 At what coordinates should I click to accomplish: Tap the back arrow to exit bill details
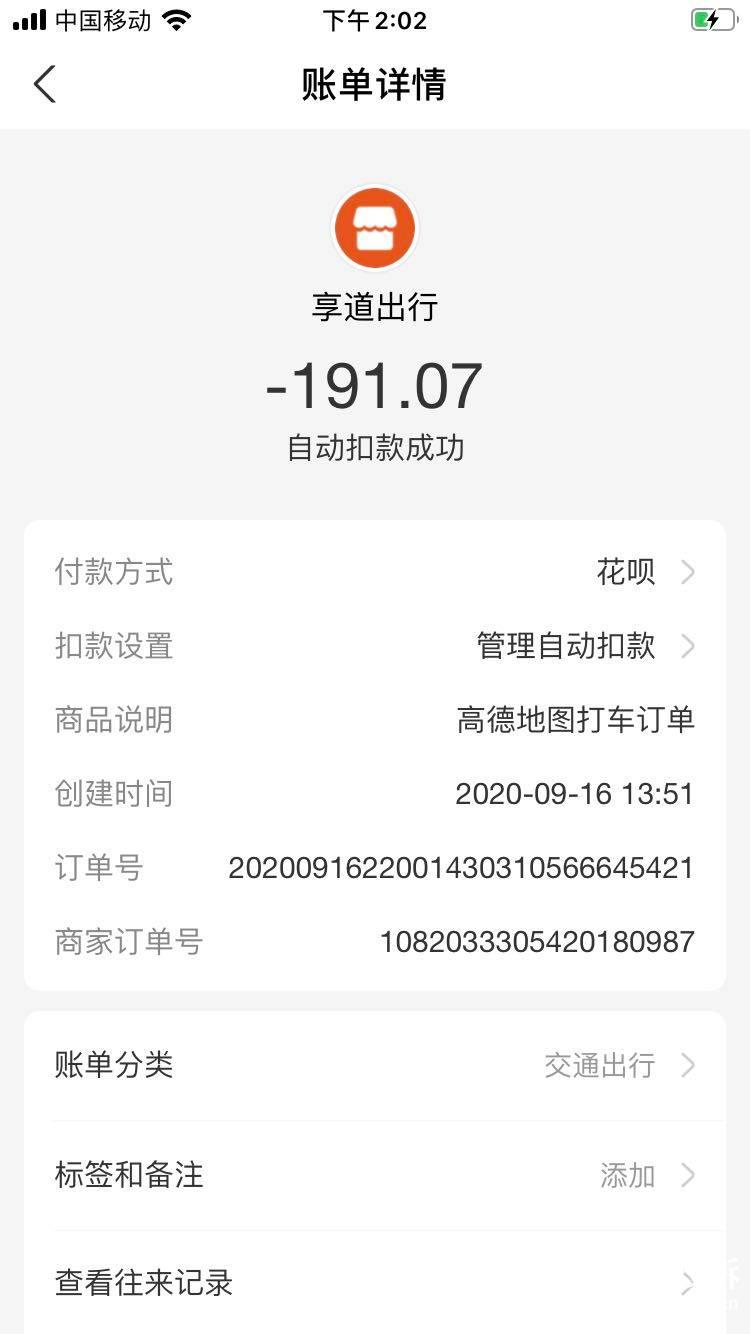click(x=44, y=85)
